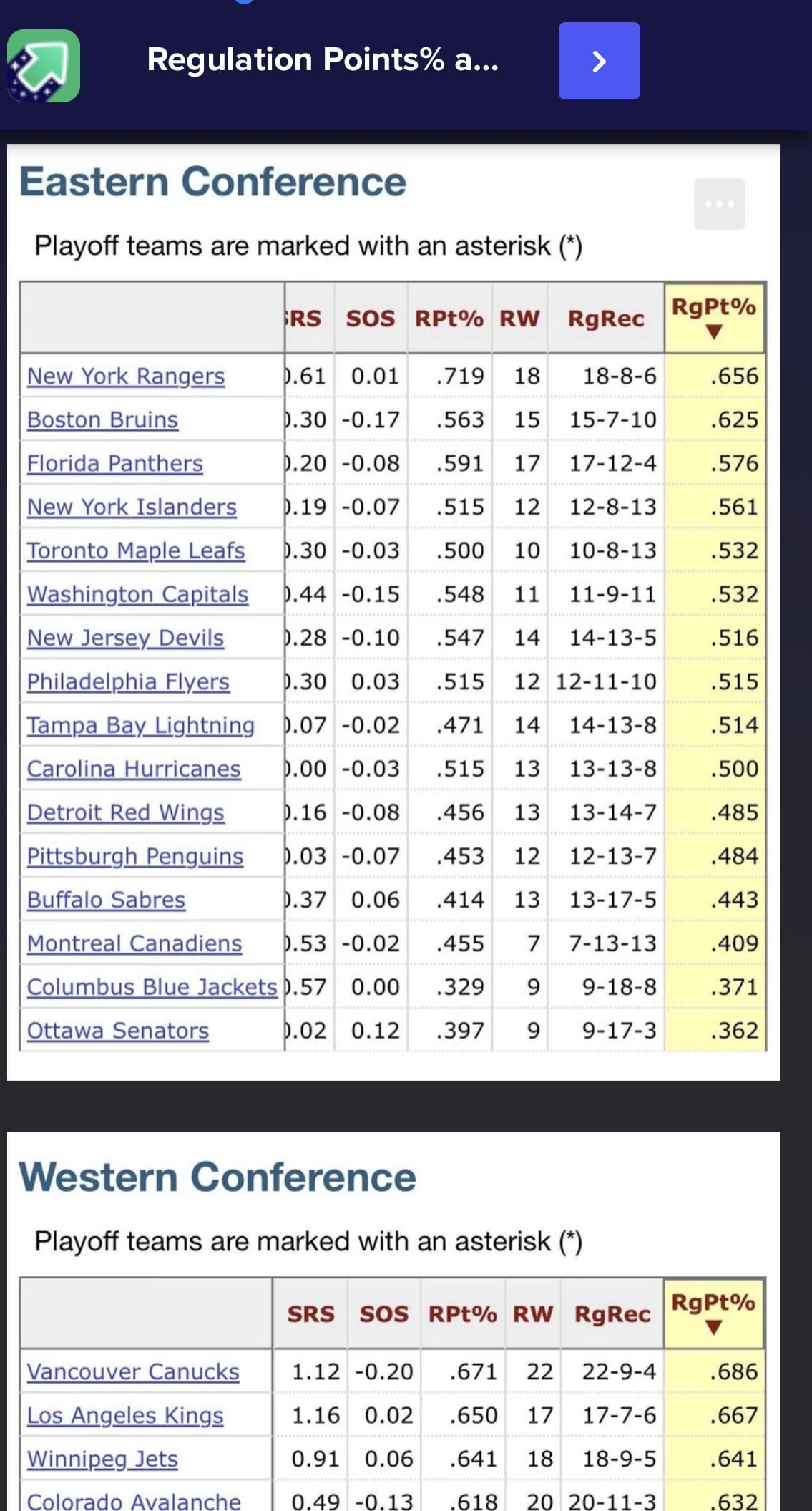The width and height of the screenshot is (812, 1511).
Task: Open the green arrow app icon in the banner
Action: coord(44,66)
